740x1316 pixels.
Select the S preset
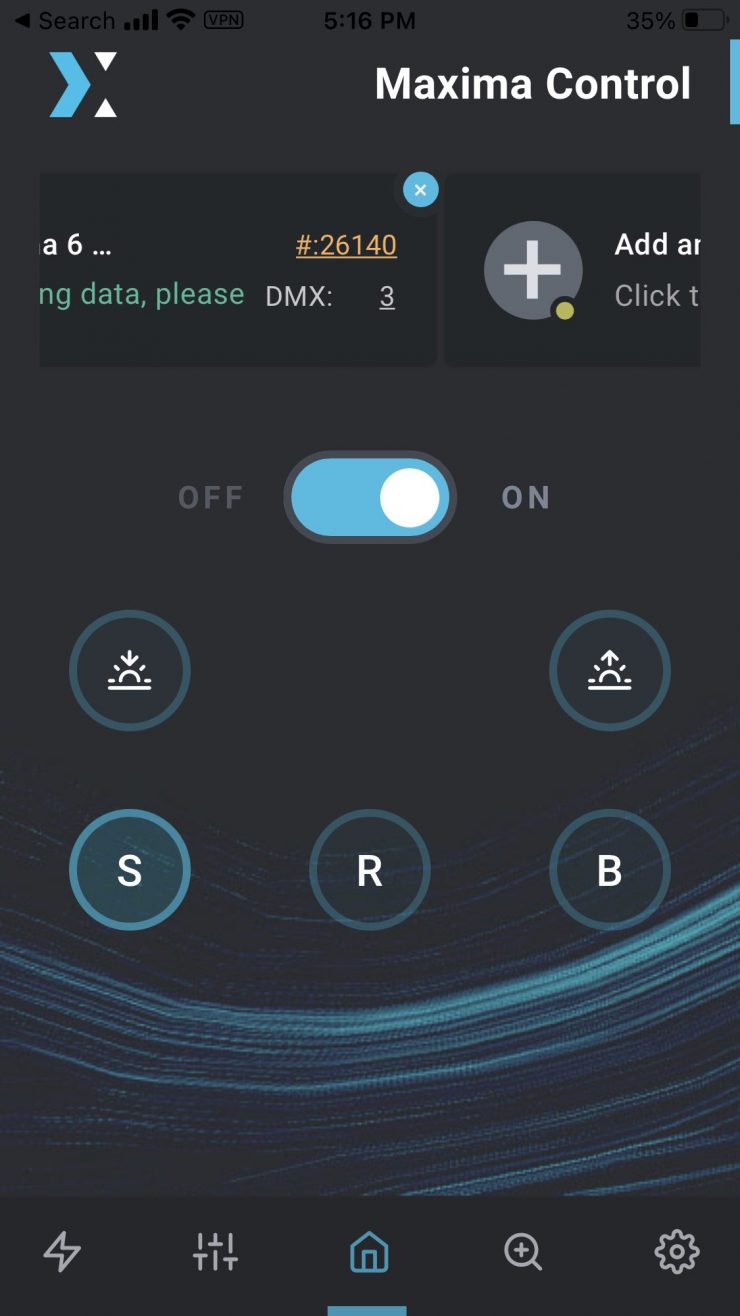(x=130, y=871)
